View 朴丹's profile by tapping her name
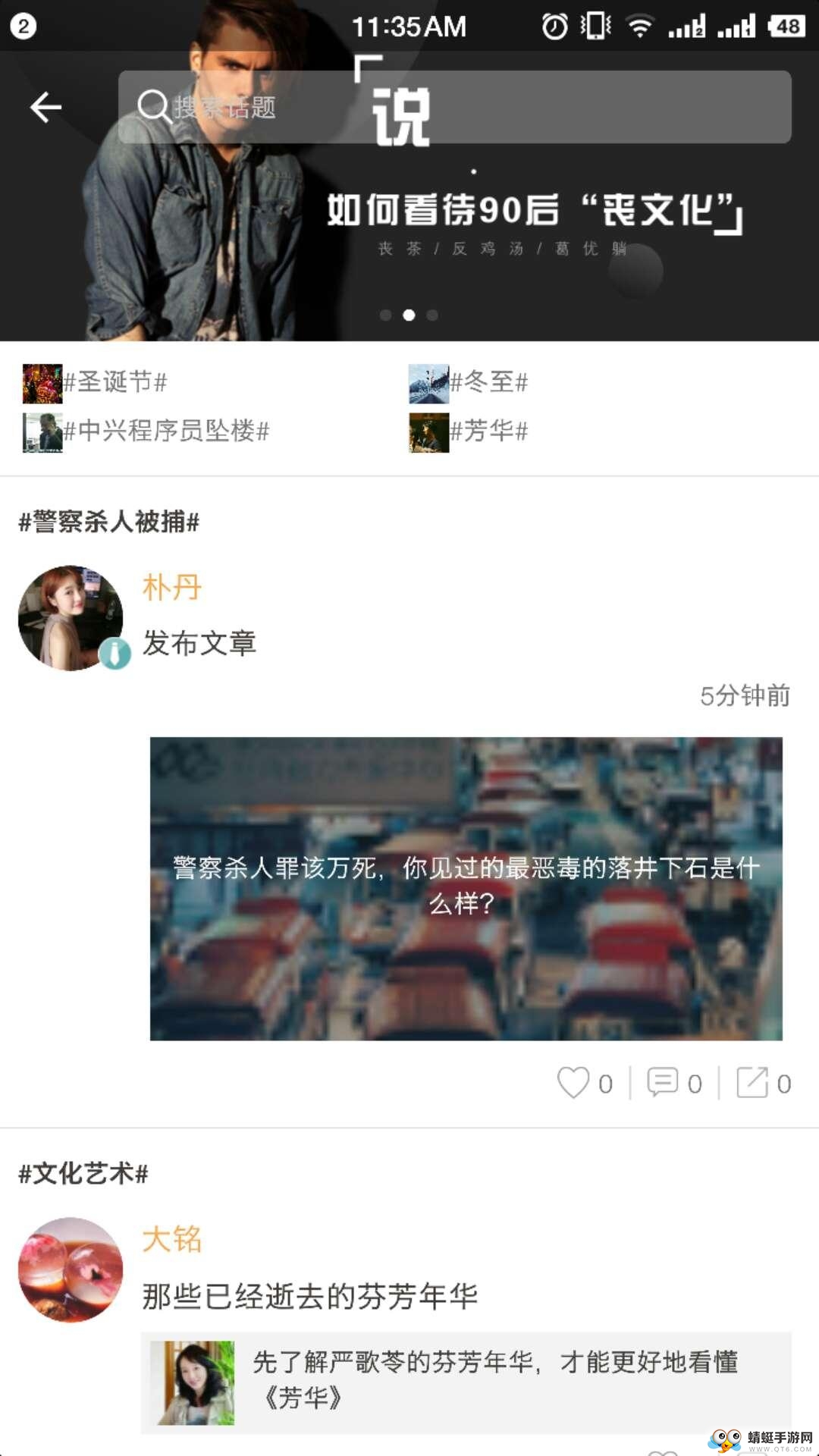 pos(171,588)
